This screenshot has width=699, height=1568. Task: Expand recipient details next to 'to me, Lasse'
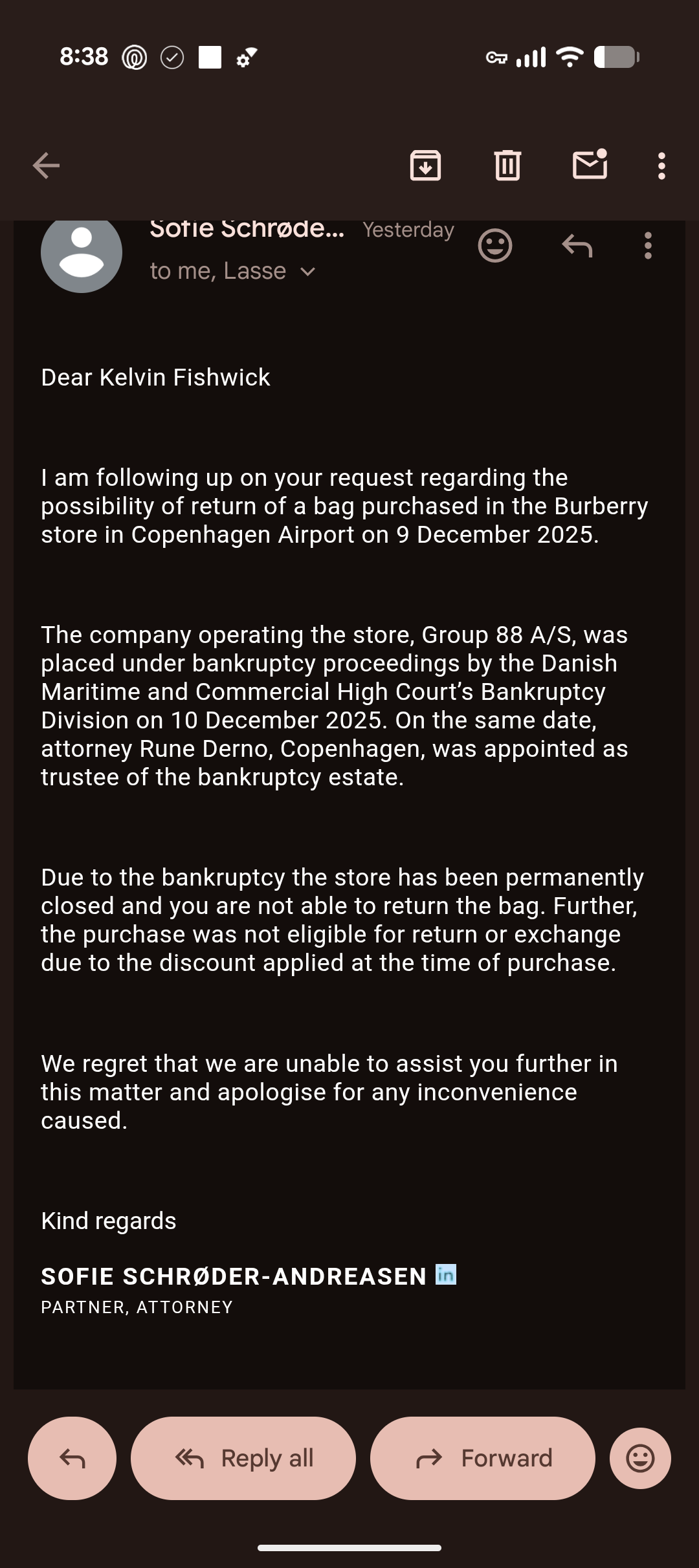(x=308, y=272)
